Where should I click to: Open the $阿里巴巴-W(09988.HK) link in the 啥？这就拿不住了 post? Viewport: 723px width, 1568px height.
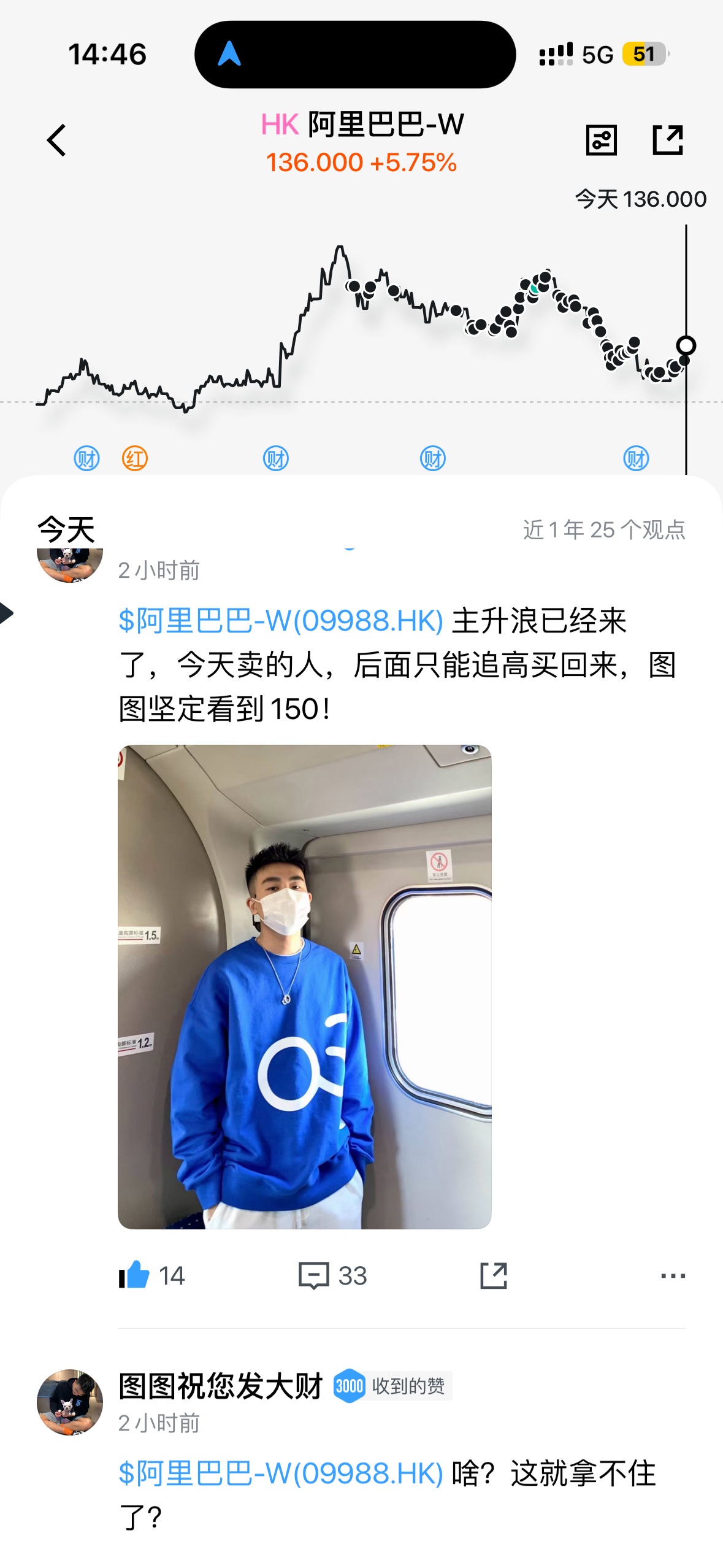point(280,1473)
